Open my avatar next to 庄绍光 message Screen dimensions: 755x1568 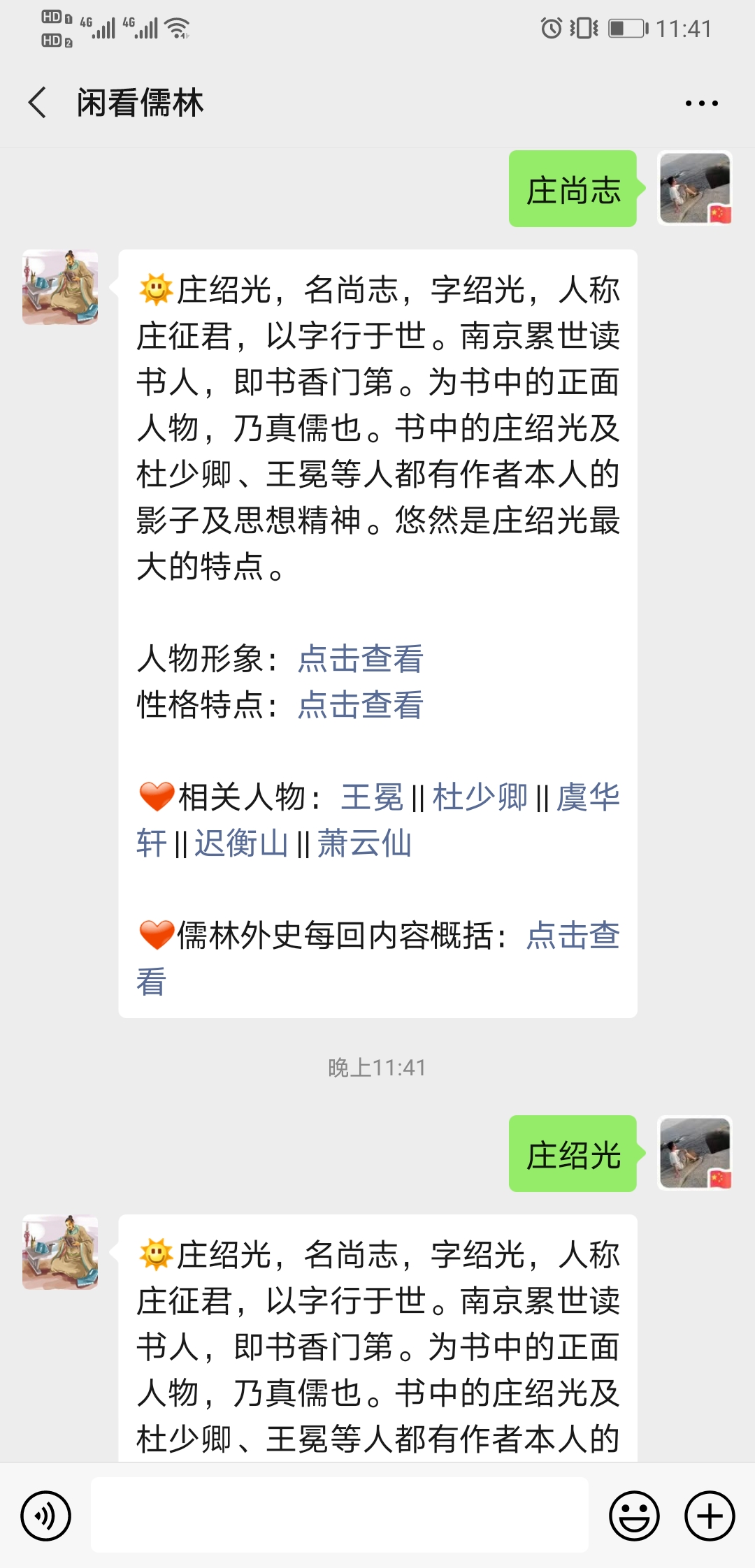(695, 1154)
